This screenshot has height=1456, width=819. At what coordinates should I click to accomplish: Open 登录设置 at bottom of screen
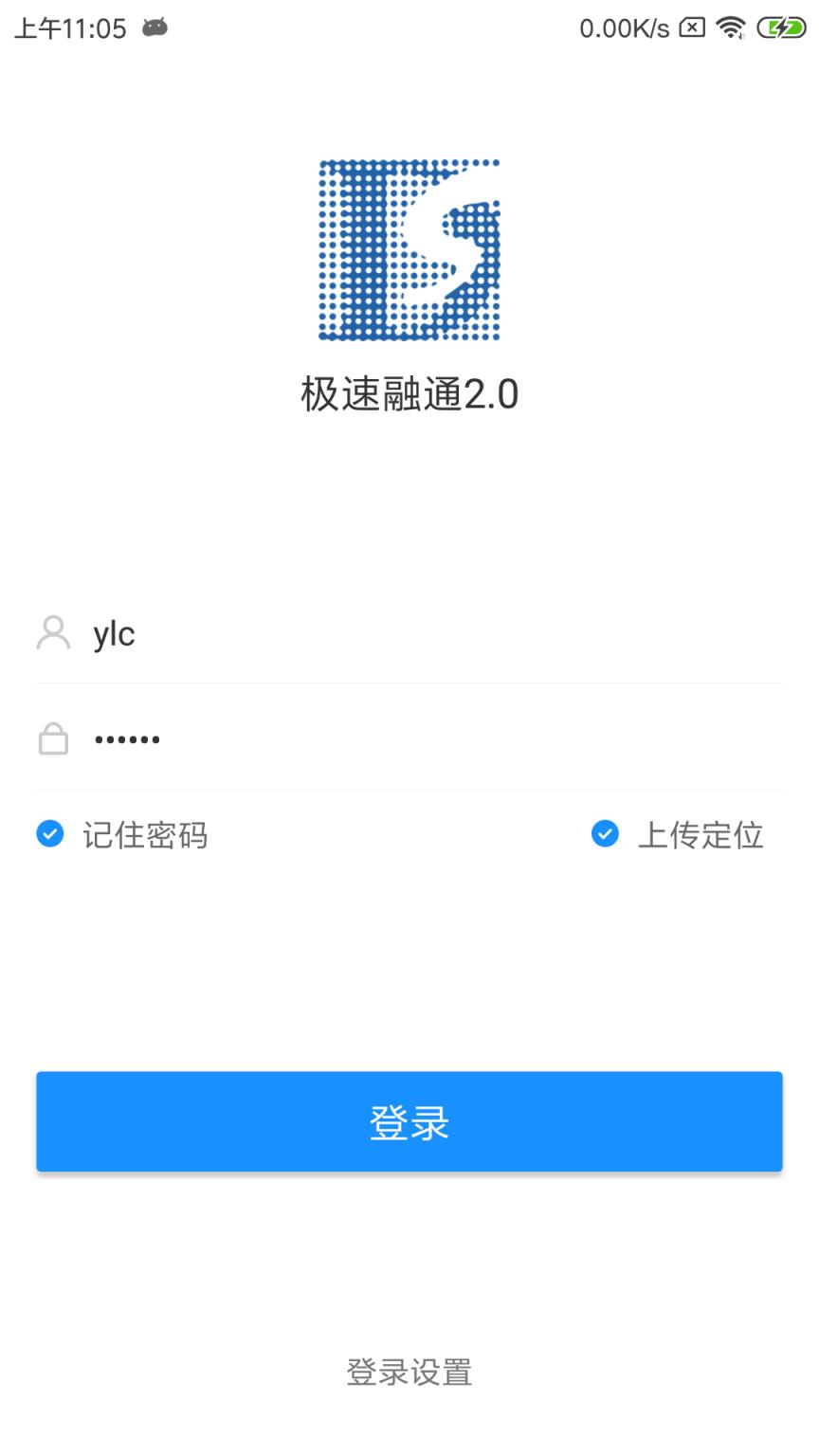tap(409, 1371)
